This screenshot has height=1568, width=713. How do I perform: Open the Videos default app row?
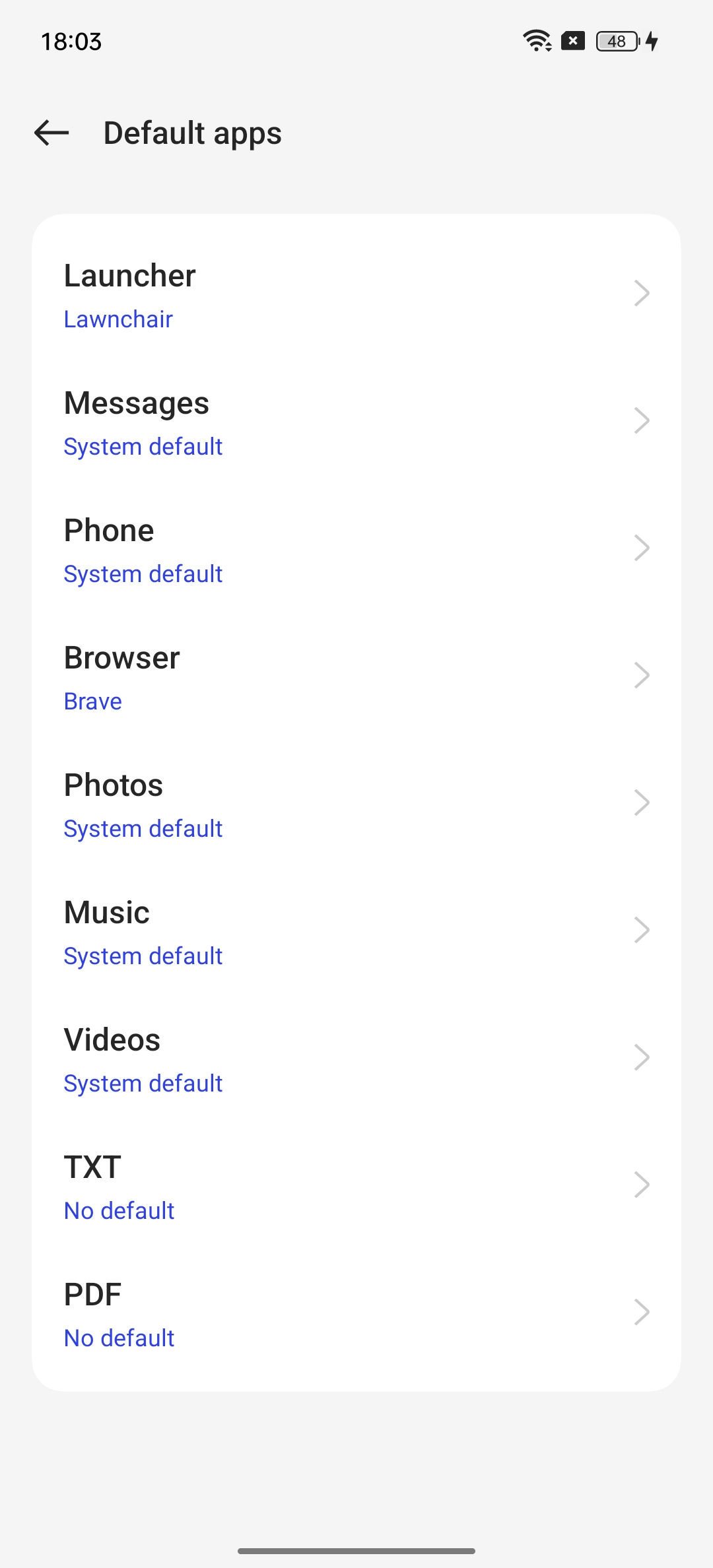(356, 1058)
